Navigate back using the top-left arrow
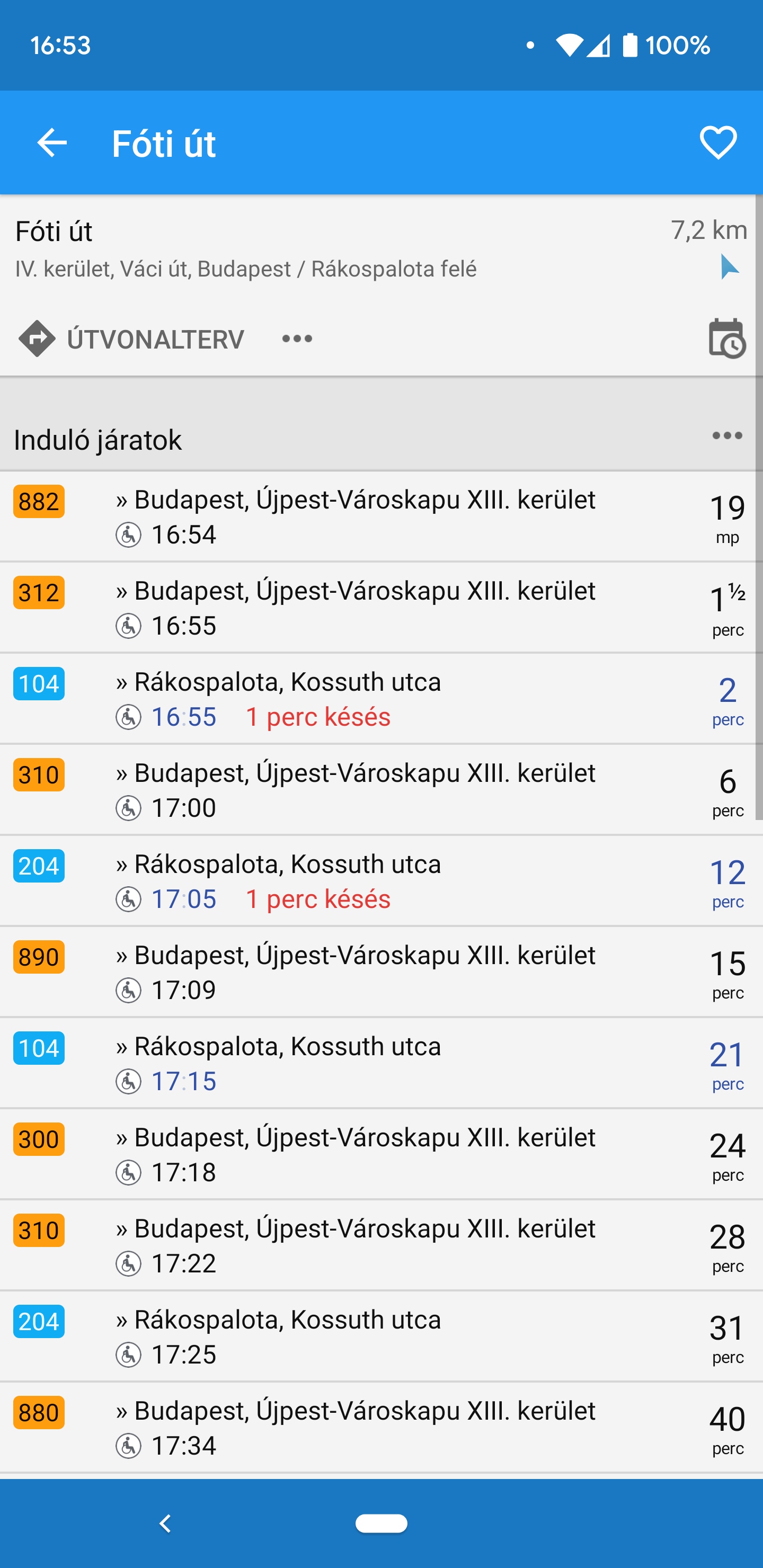 click(52, 144)
